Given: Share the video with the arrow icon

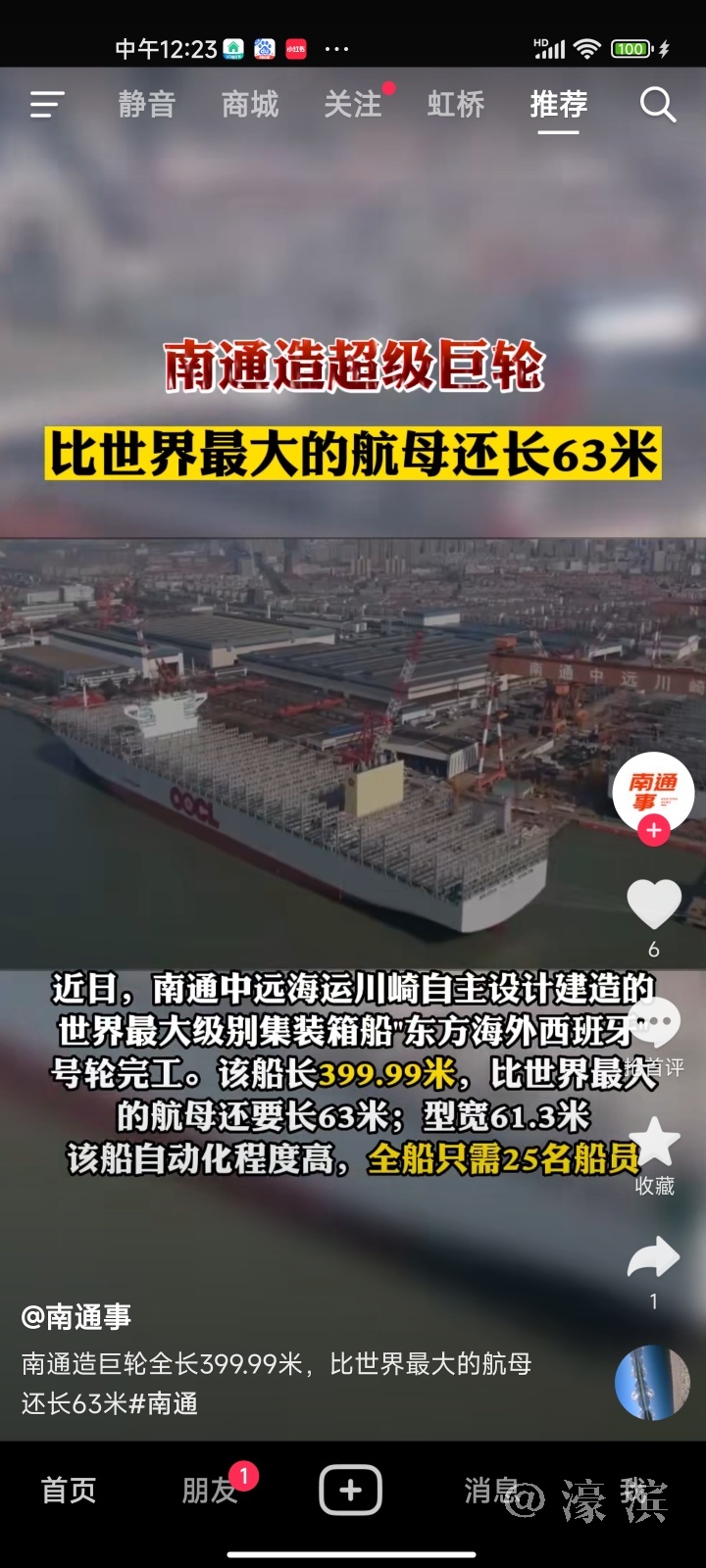Looking at the screenshot, I should tap(653, 1257).
